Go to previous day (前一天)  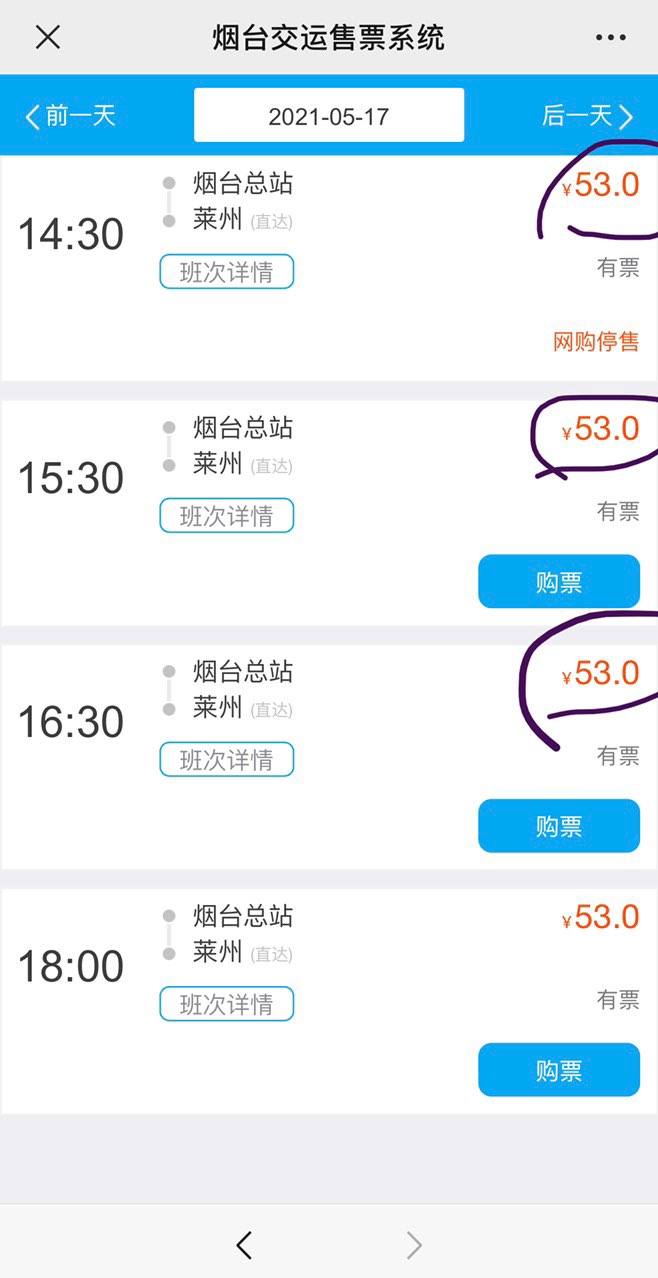pos(70,116)
